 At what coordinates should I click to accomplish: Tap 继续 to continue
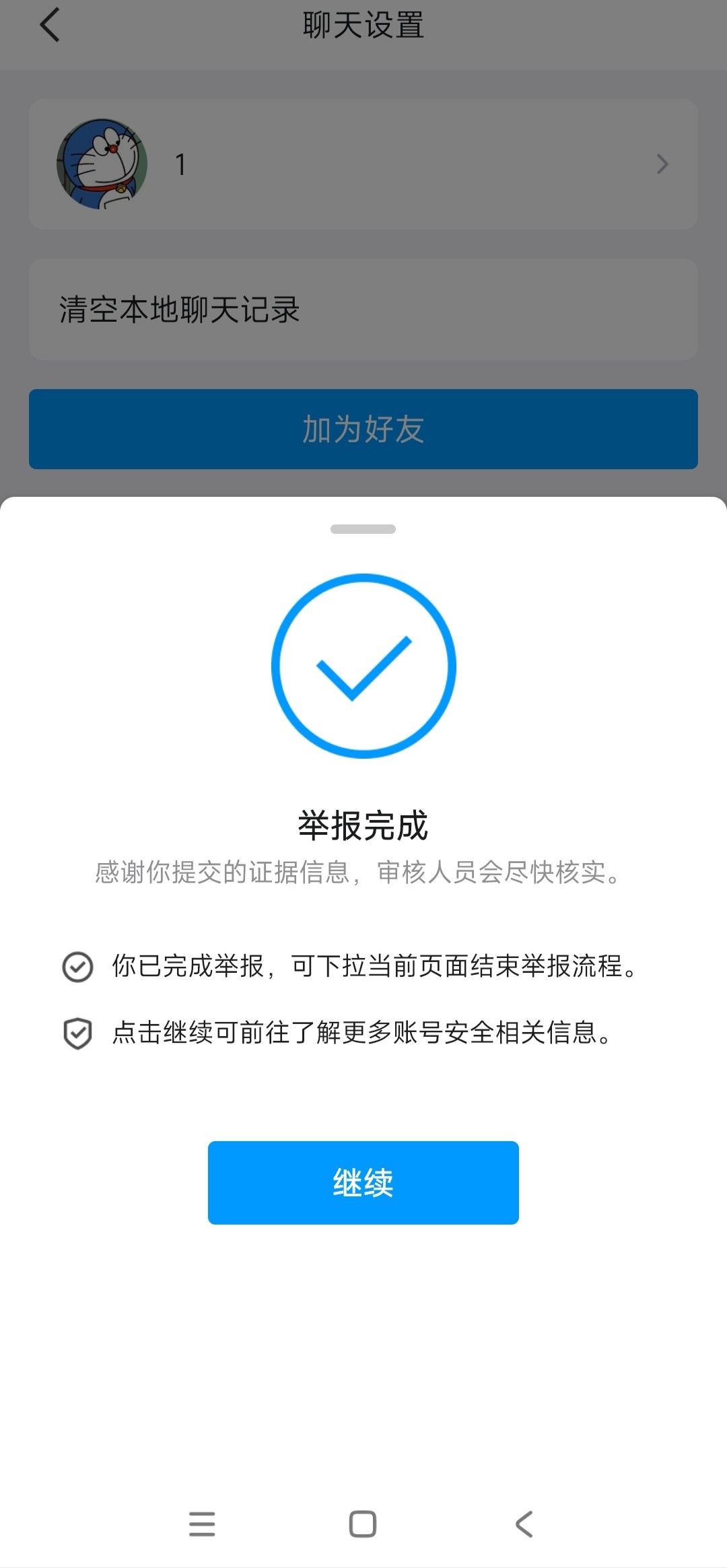tap(363, 1182)
